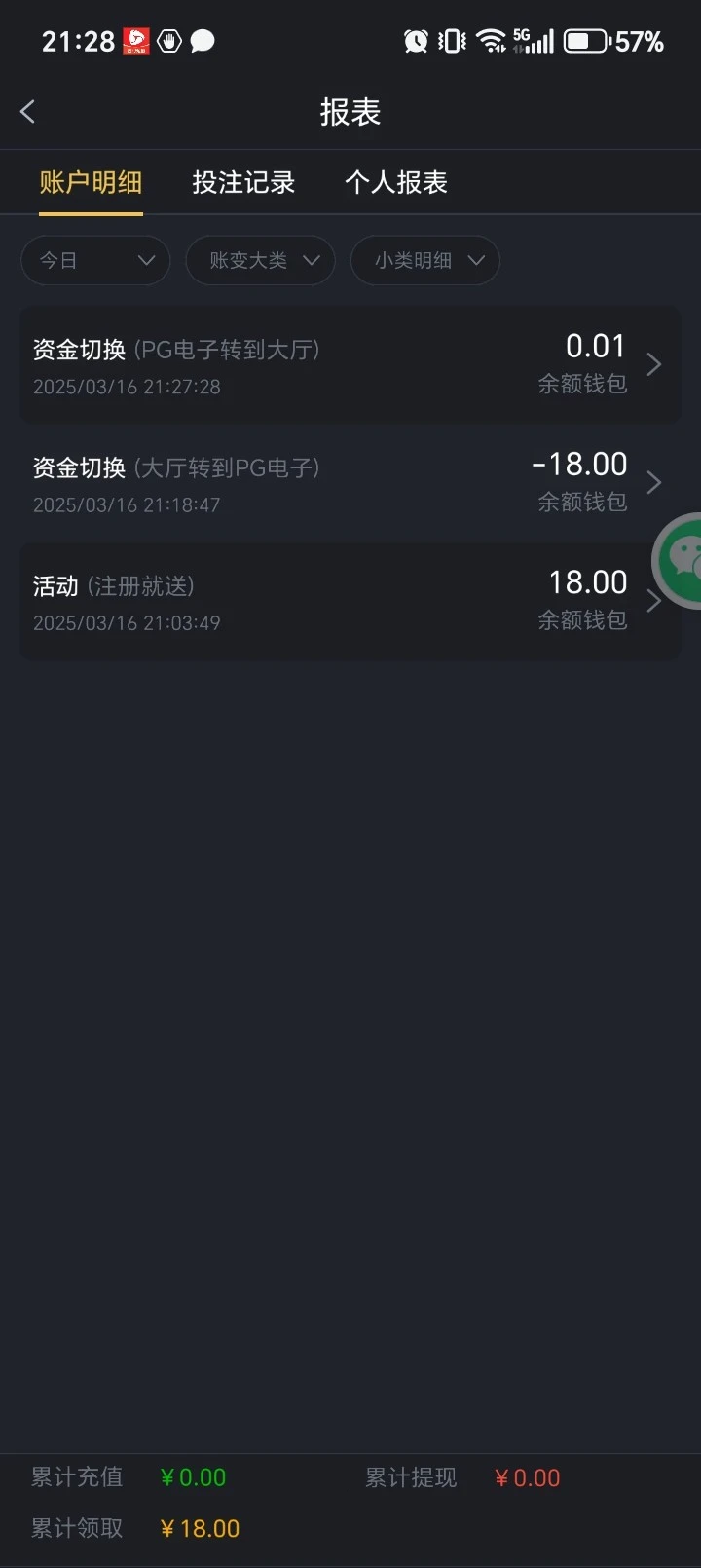This screenshot has width=701, height=1568.
Task: Tap the hand gesture icon near the clock
Action: (168, 41)
